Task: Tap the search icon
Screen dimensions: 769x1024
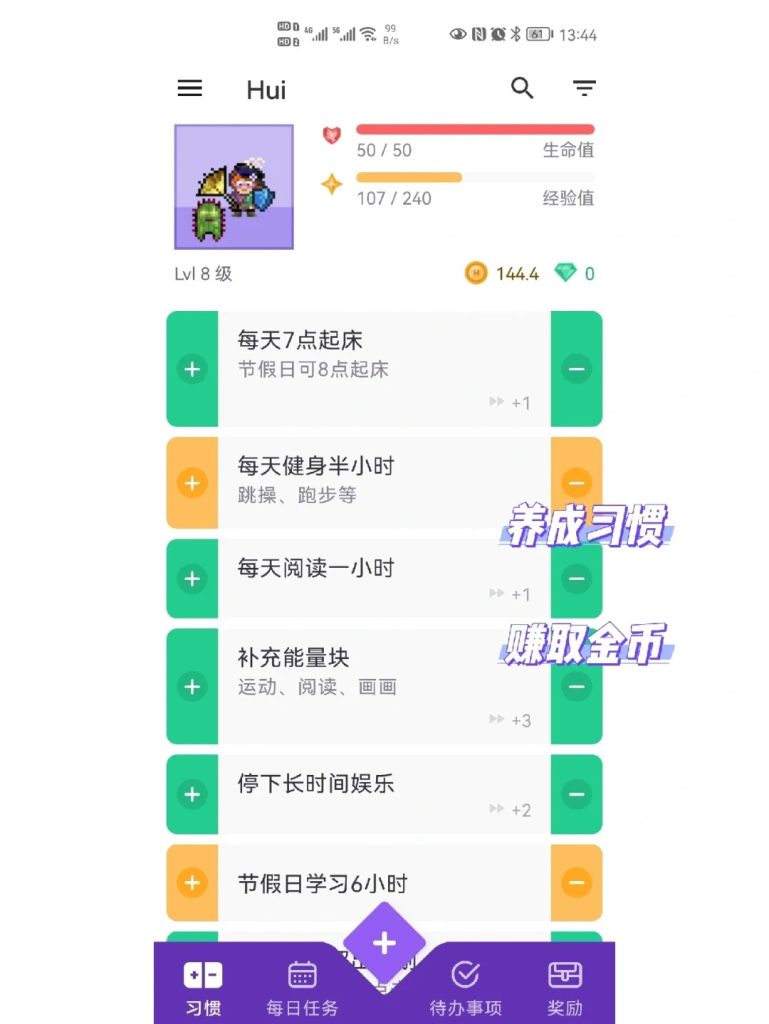Action: click(x=522, y=89)
